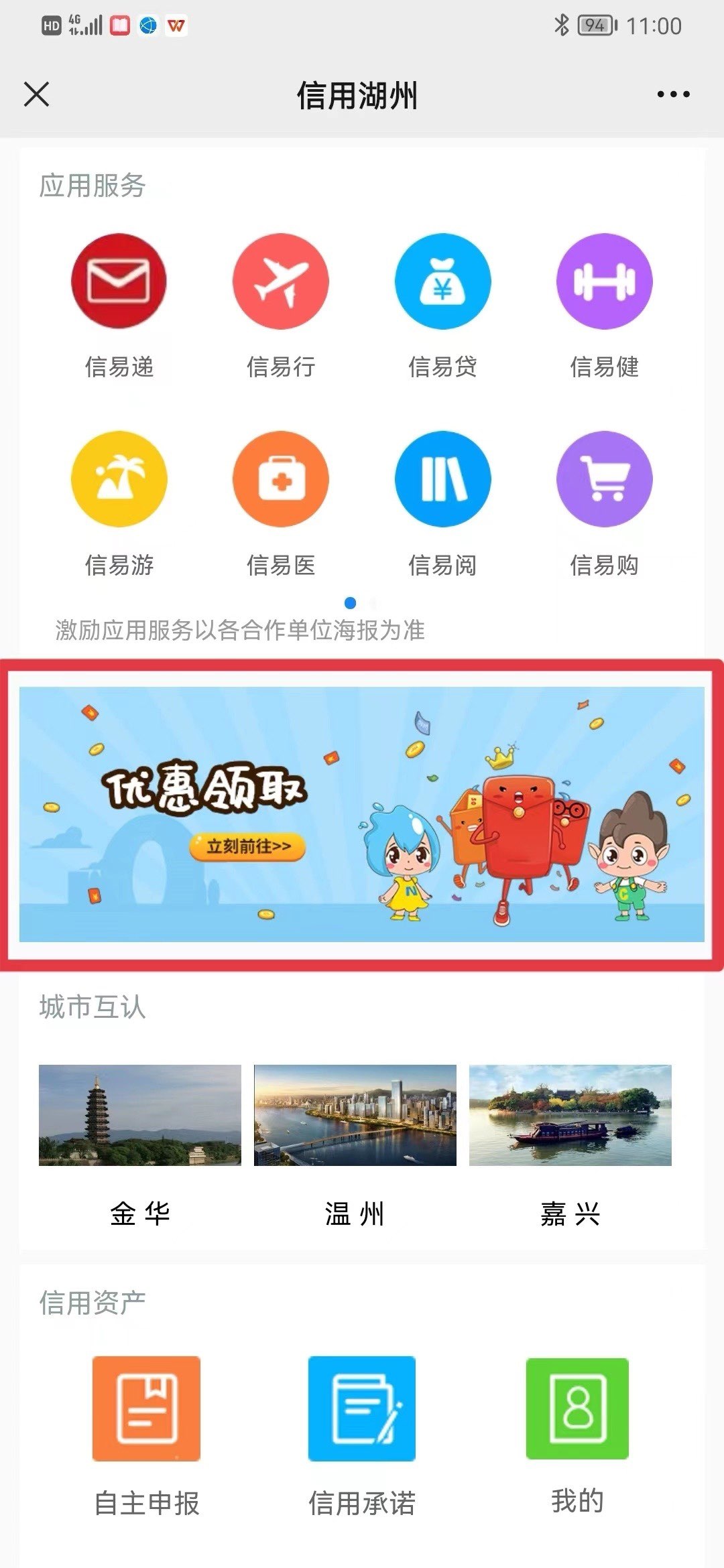Open 信用承诺 credit commitment
The height and width of the screenshot is (1568, 724).
click(362, 1409)
